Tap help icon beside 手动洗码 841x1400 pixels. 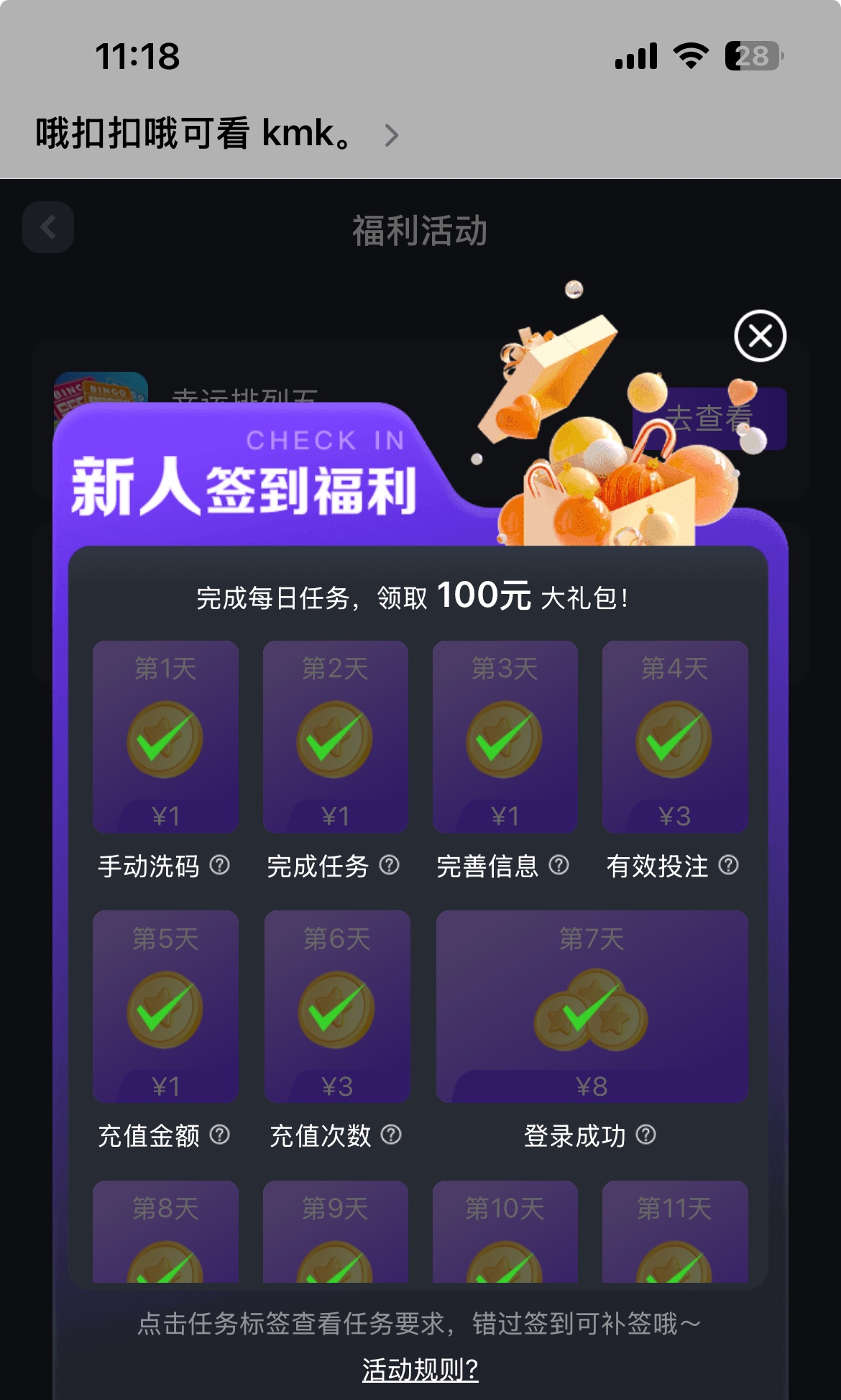coord(219,865)
